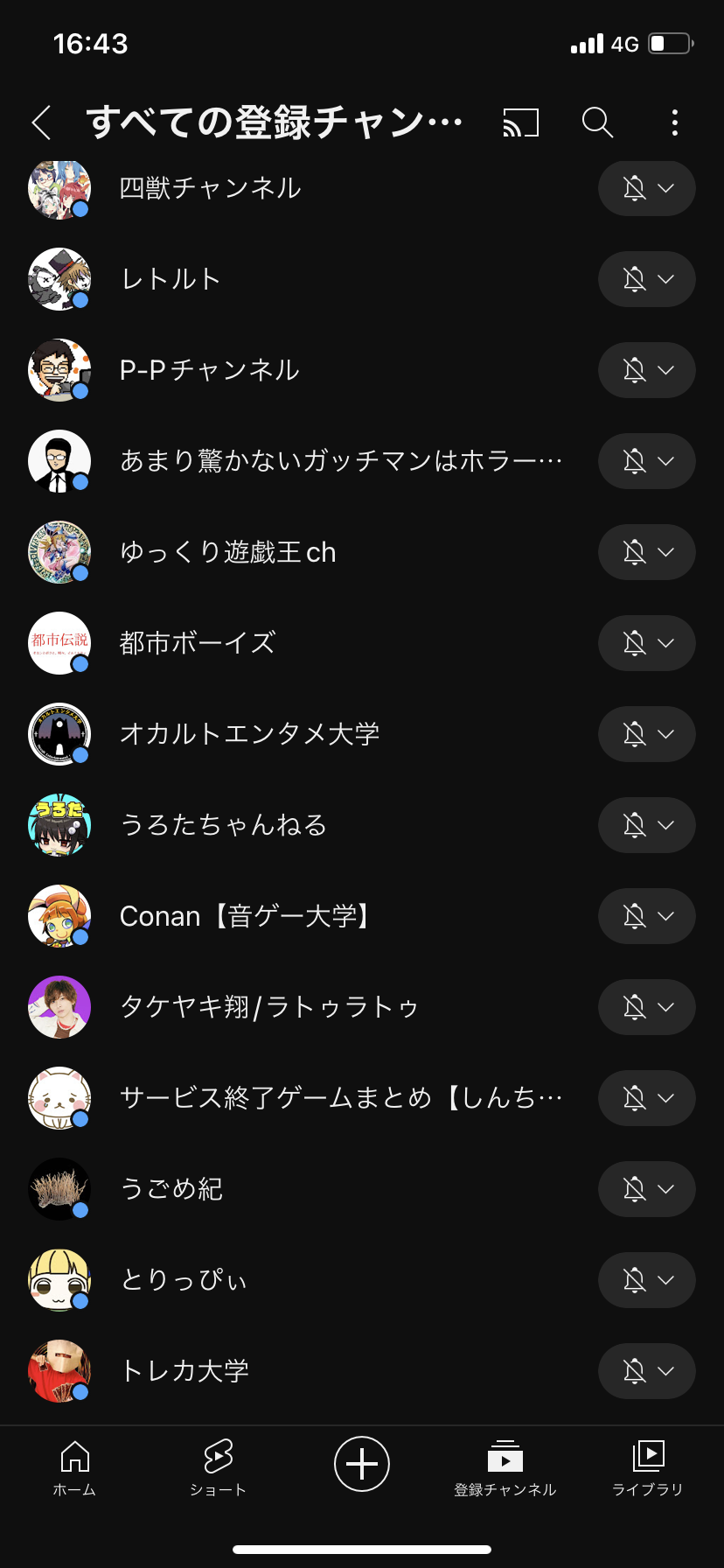Open the レトルト channel
The height and width of the screenshot is (1568, 724).
coord(171,279)
